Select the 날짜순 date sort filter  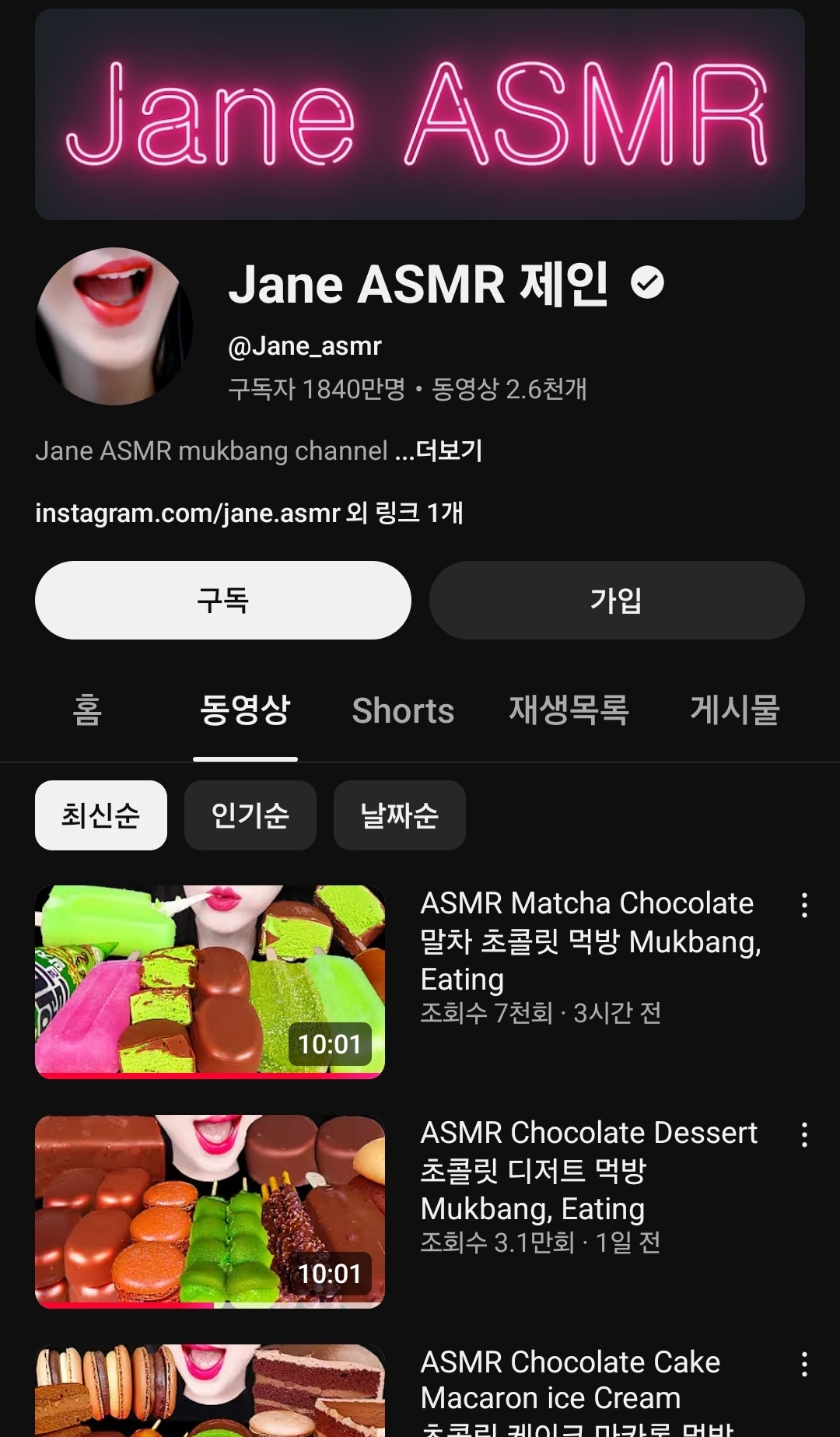point(399,815)
